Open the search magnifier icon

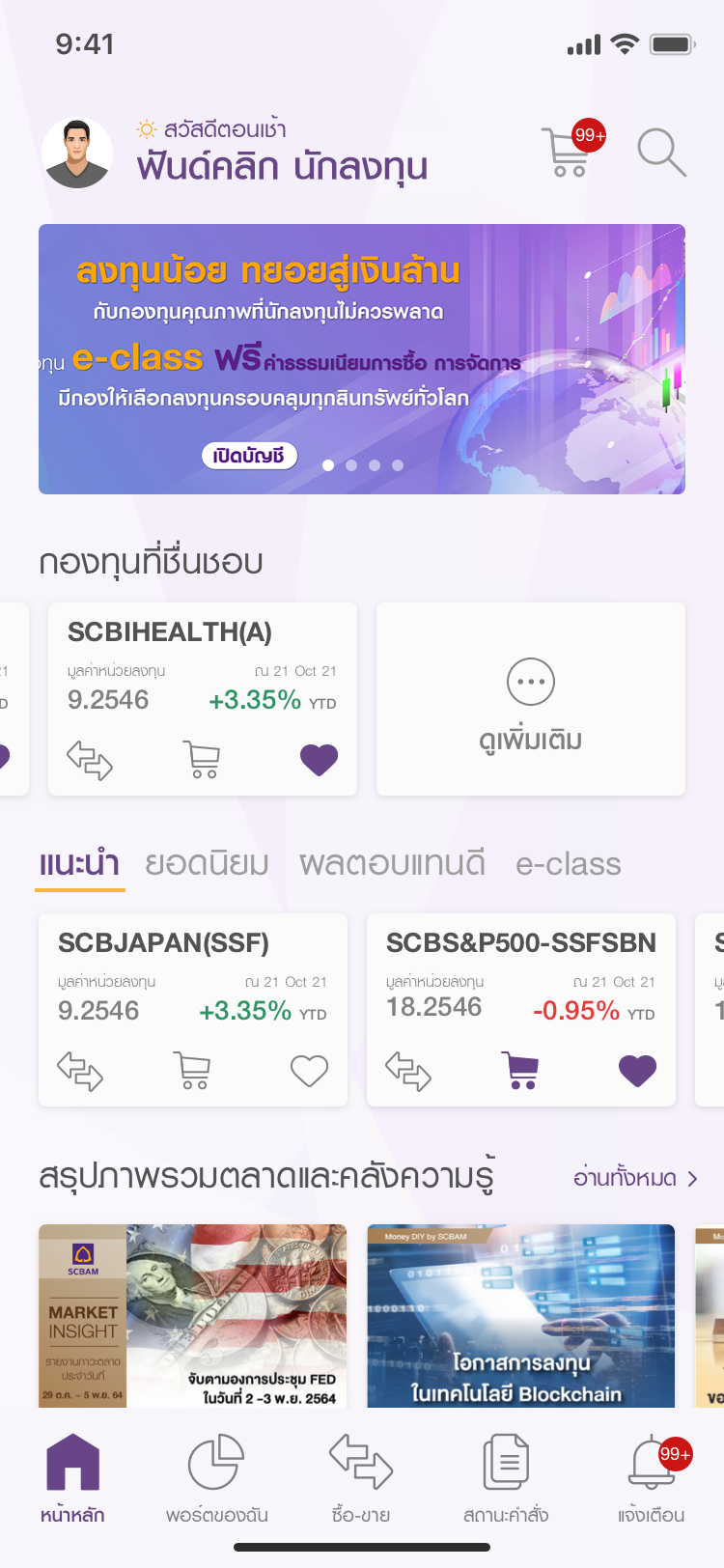coord(661,154)
